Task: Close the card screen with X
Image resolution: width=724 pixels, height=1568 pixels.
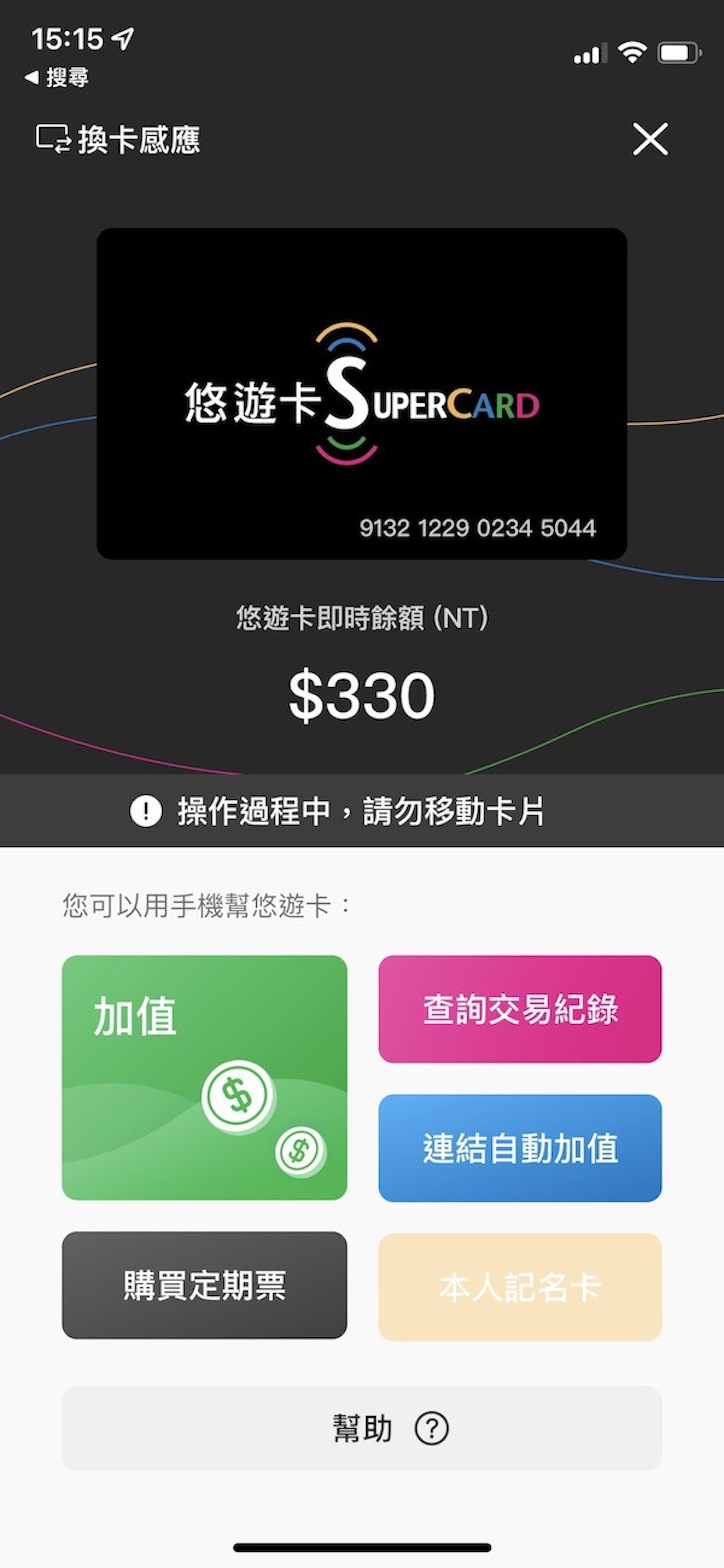Action: (x=650, y=139)
